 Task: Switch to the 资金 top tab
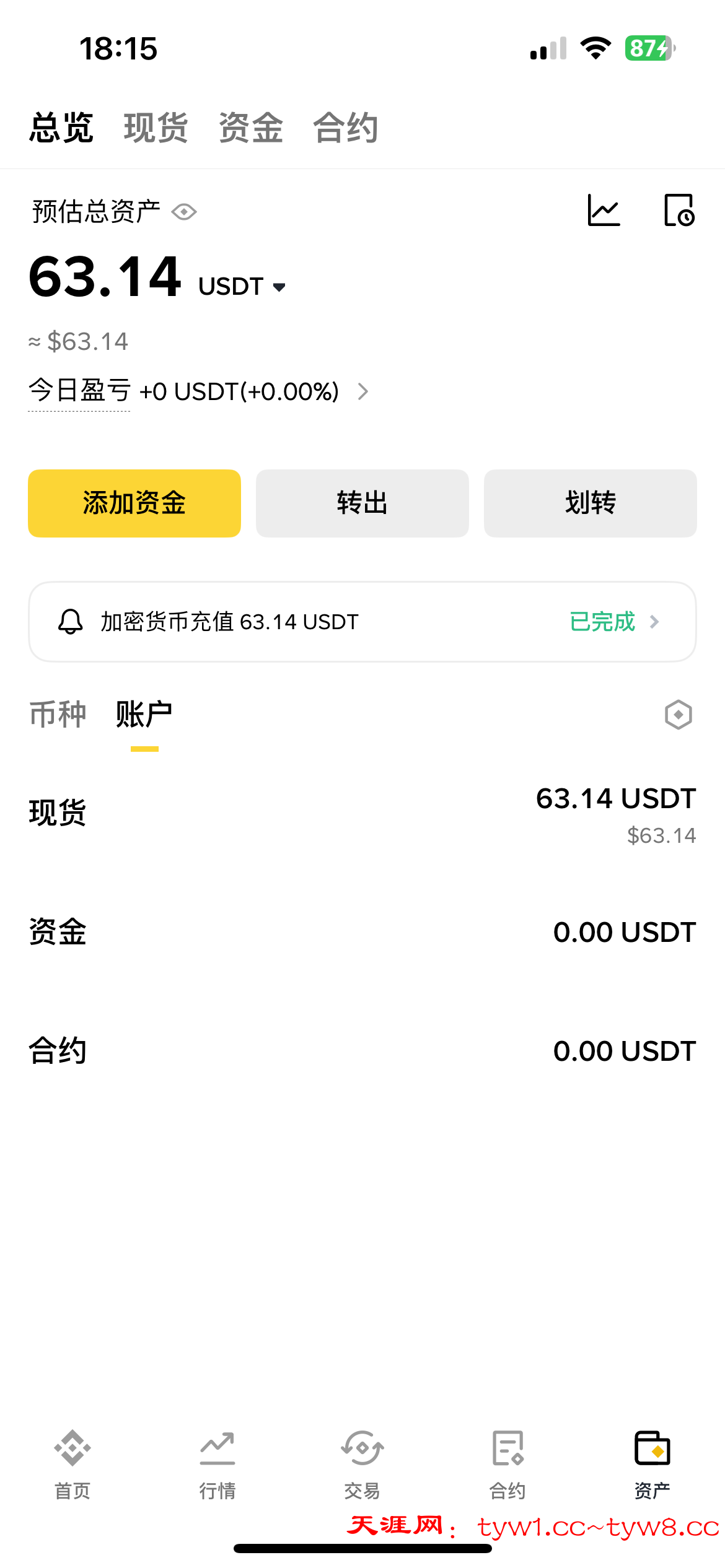pyautogui.click(x=251, y=128)
